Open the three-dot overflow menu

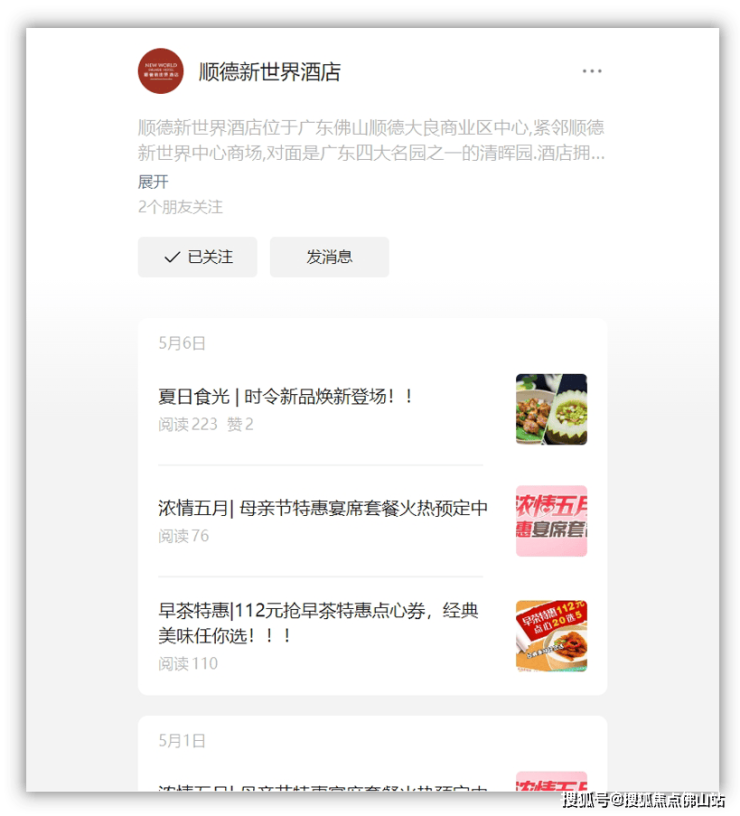592,71
